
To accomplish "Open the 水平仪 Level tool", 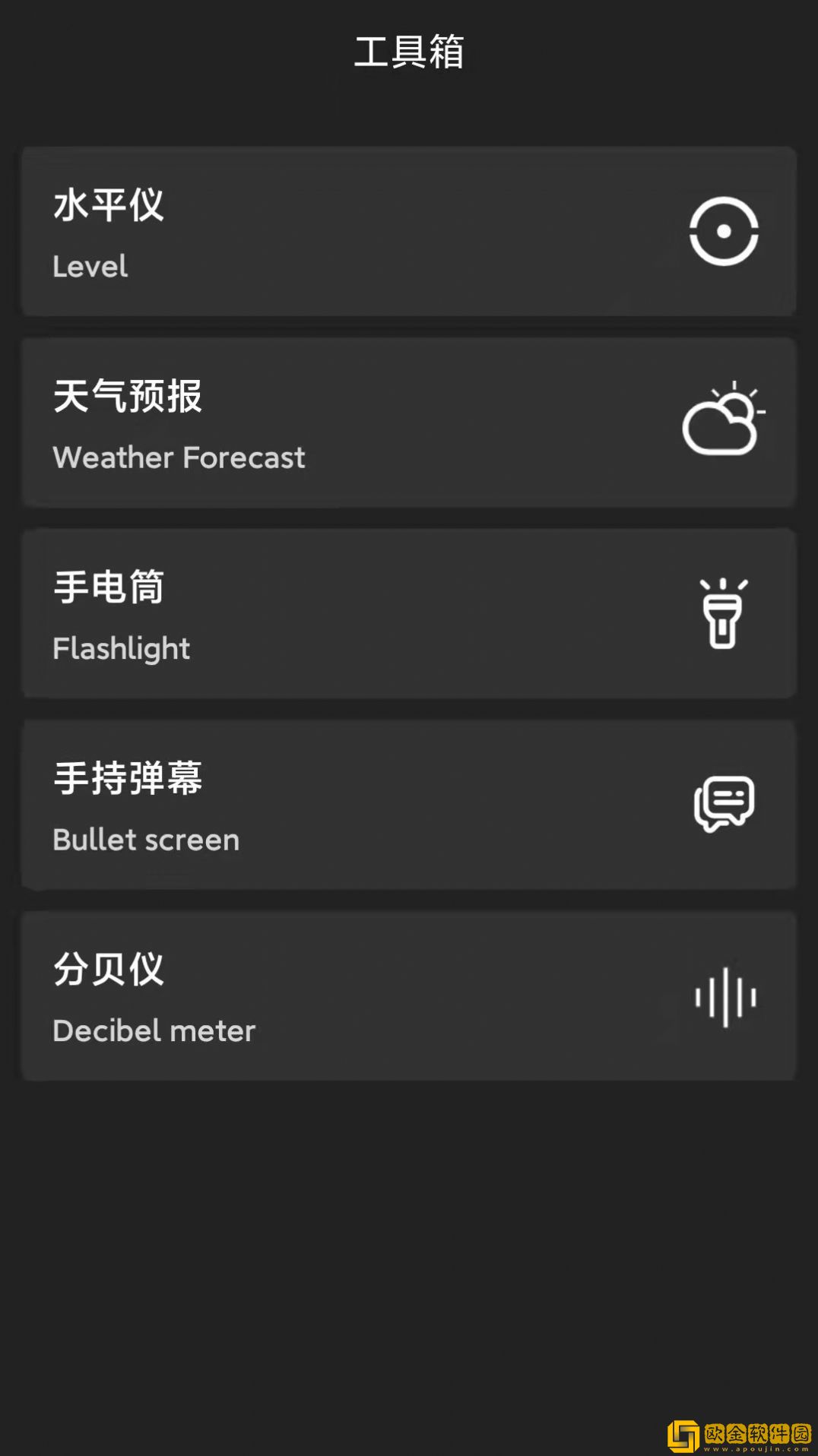I will (x=408, y=229).
